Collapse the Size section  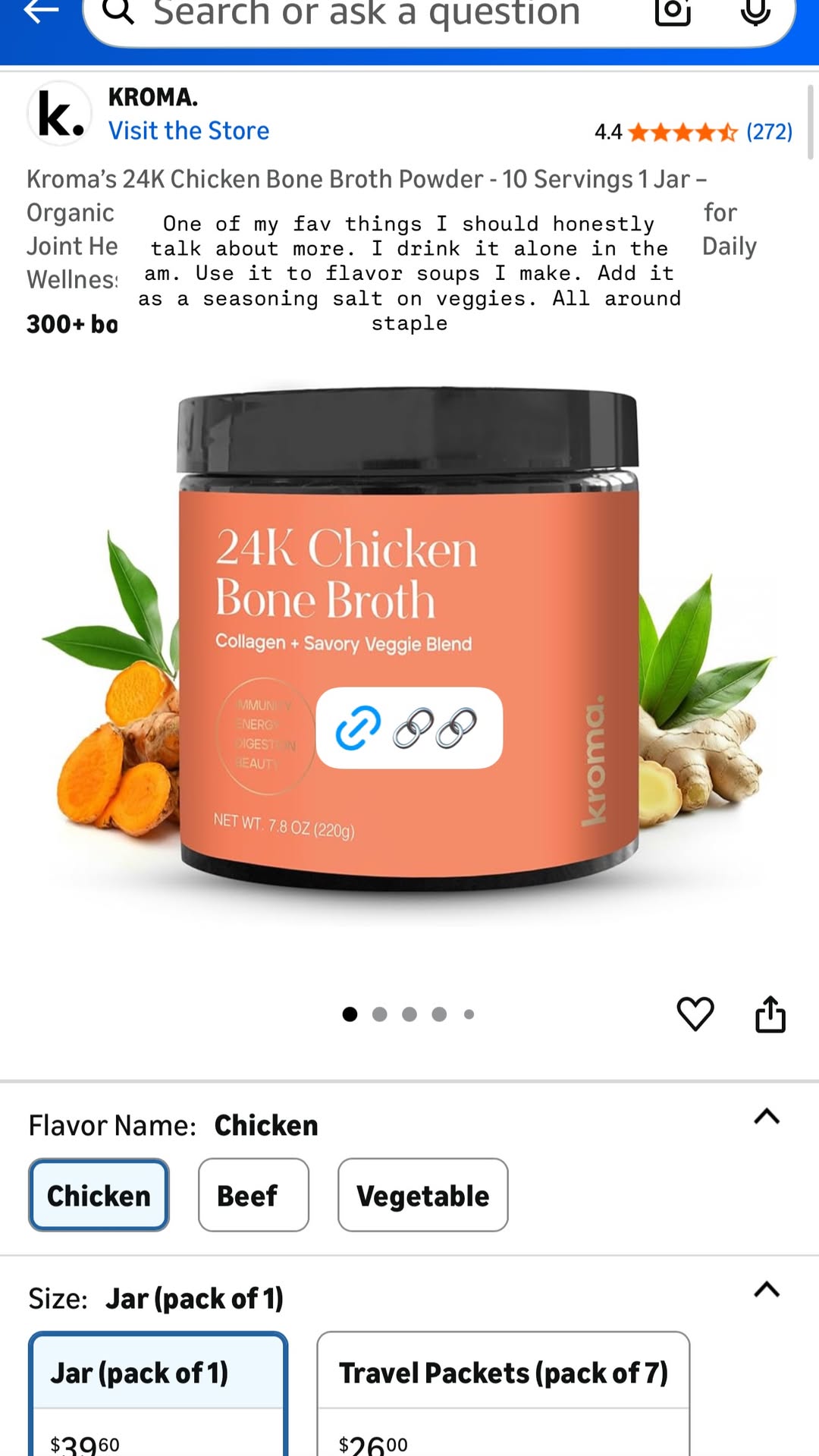tap(767, 1289)
